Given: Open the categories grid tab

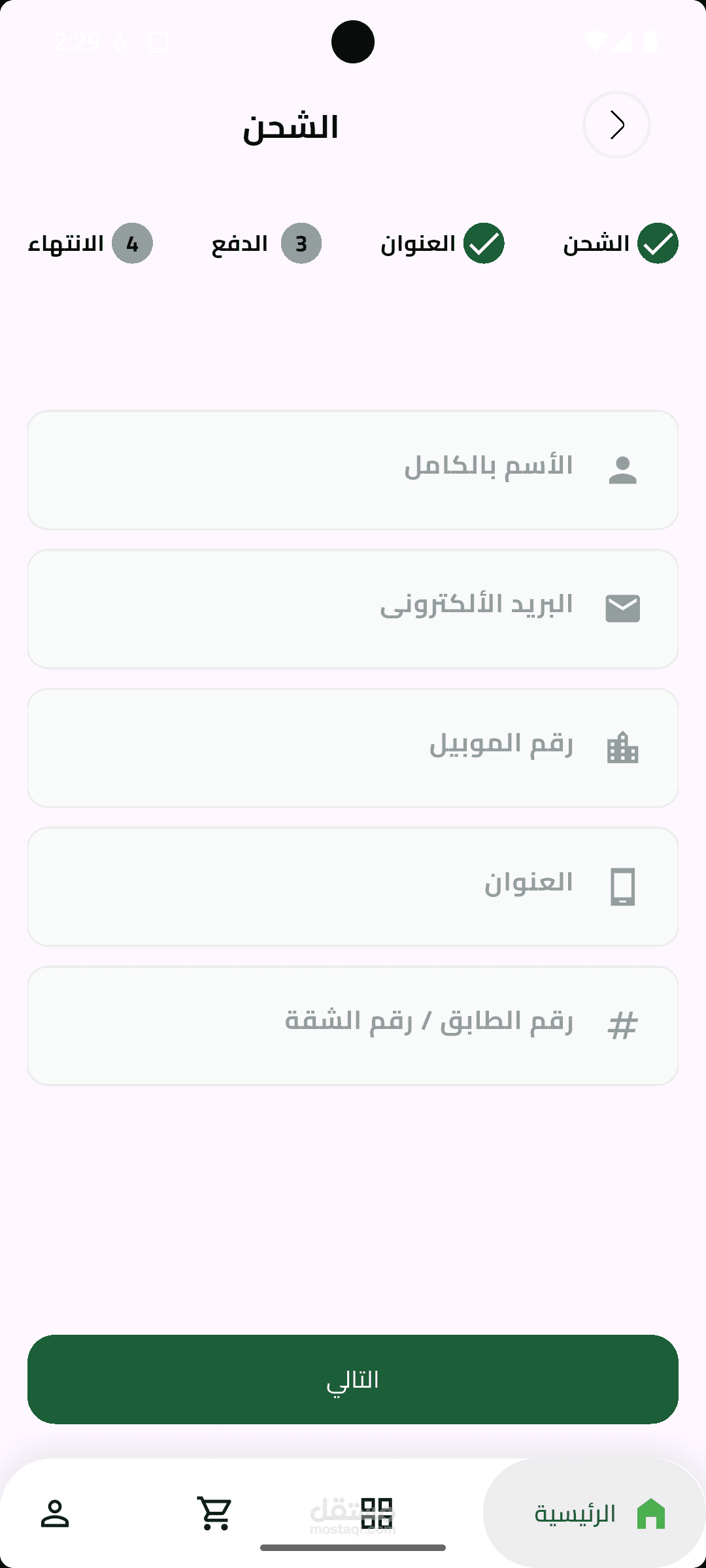Looking at the screenshot, I should click(377, 1513).
